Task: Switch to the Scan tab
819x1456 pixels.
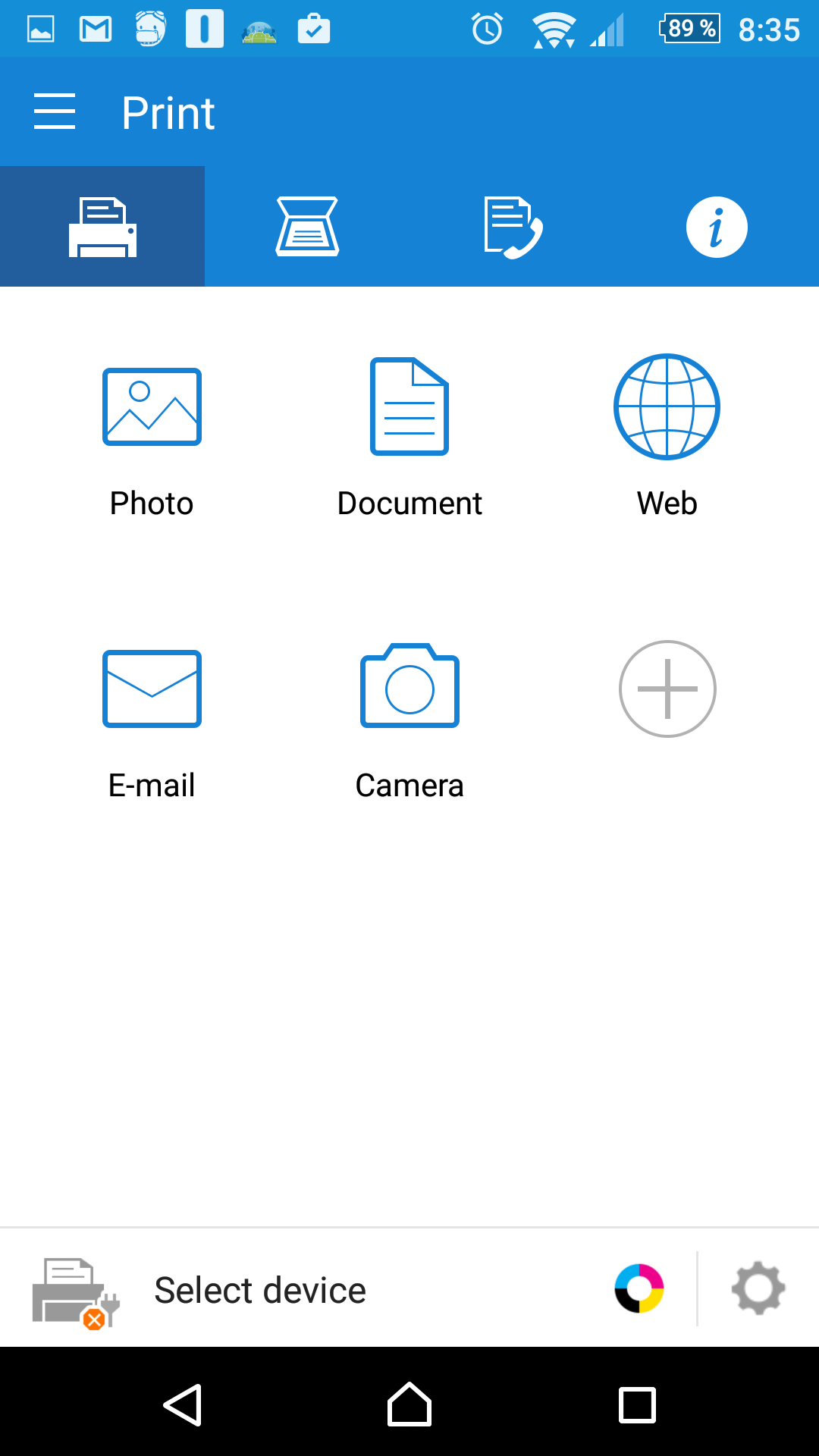Action: tap(307, 227)
